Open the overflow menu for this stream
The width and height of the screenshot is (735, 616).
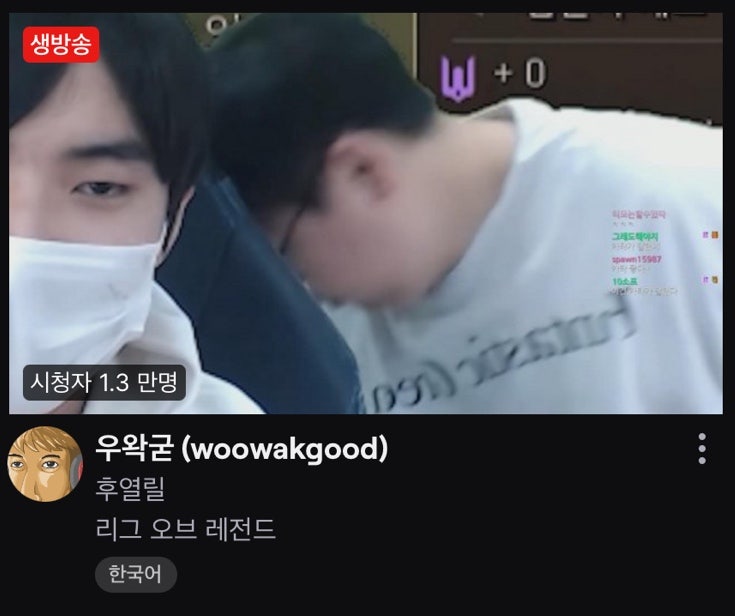(x=702, y=449)
